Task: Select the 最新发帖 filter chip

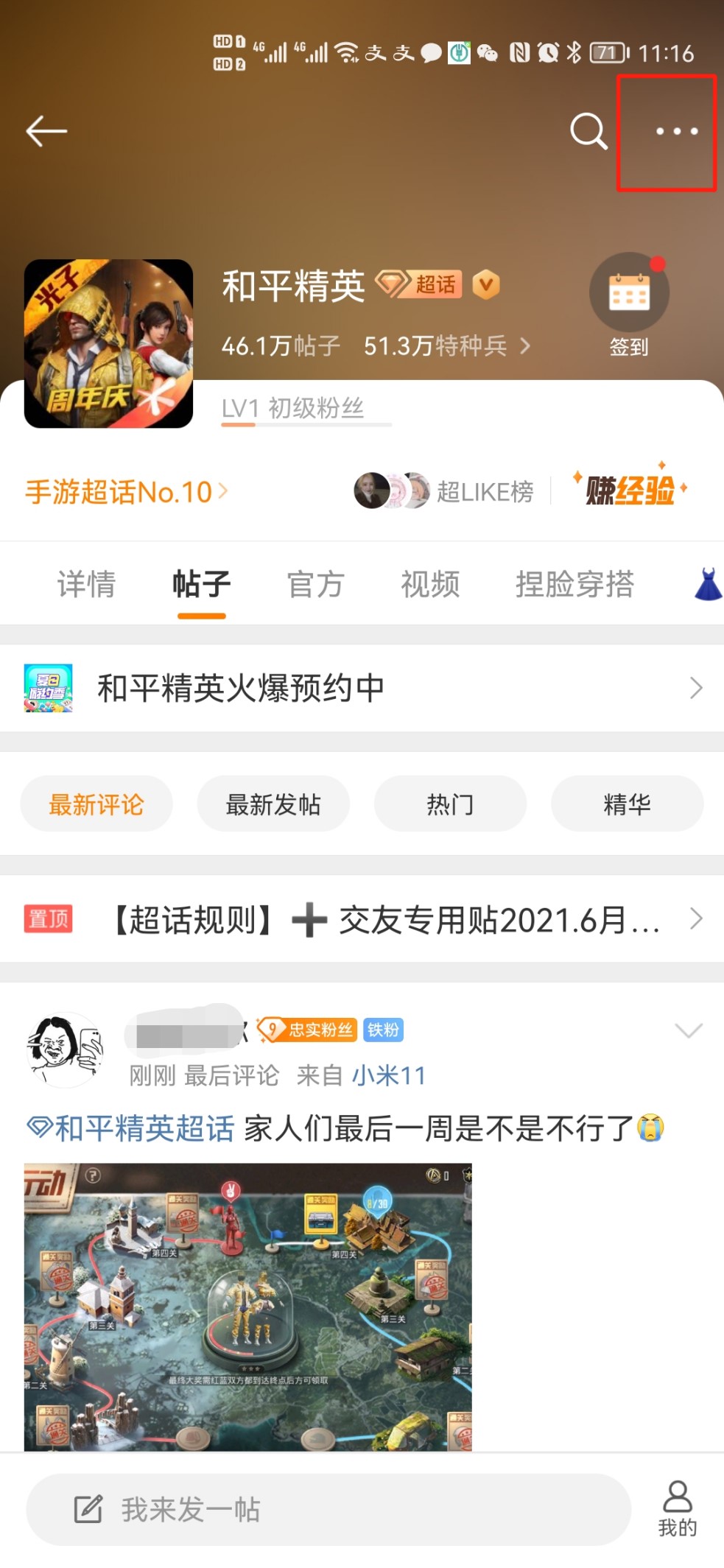Action: tap(273, 804)
